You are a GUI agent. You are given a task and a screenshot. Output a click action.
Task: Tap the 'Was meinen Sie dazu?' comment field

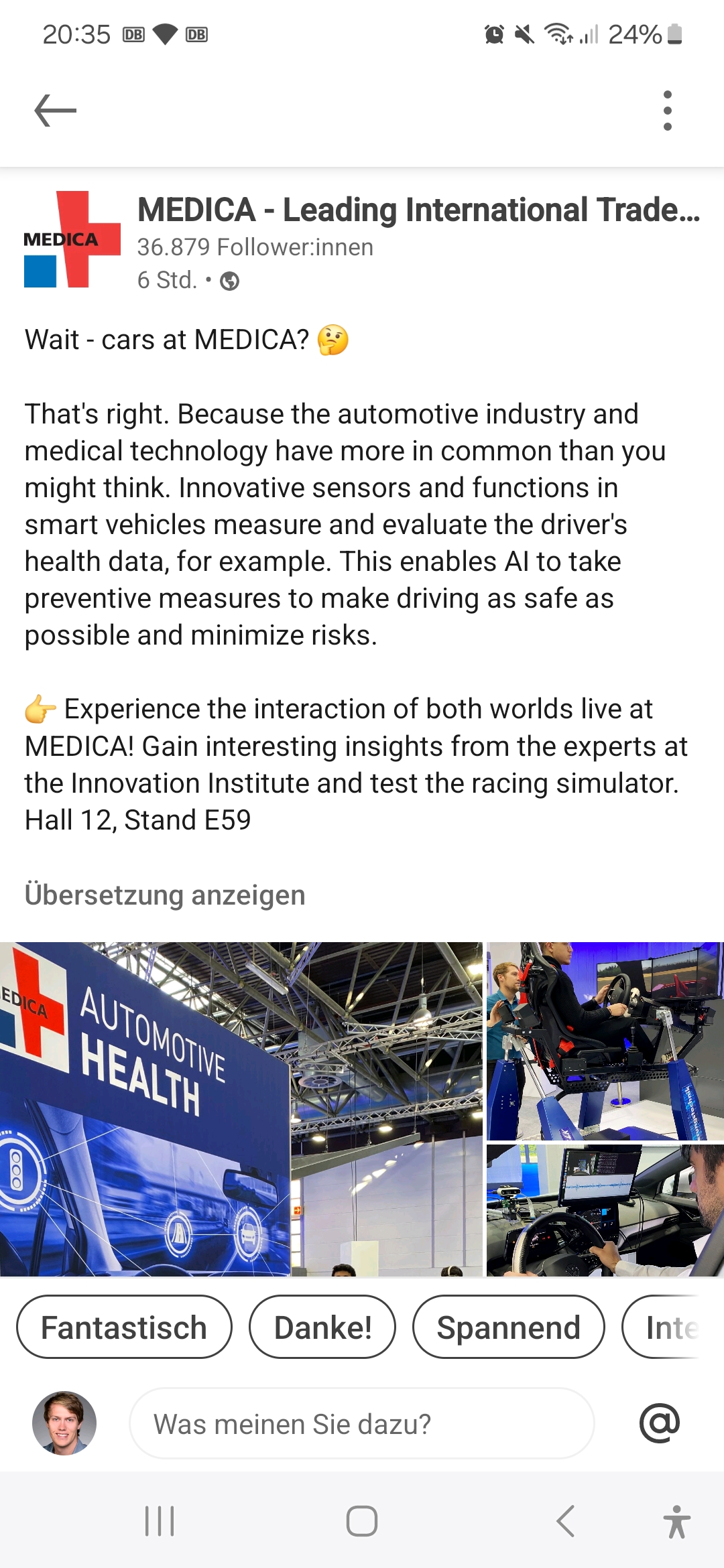pyautogui.click(x=361, y=1424)
